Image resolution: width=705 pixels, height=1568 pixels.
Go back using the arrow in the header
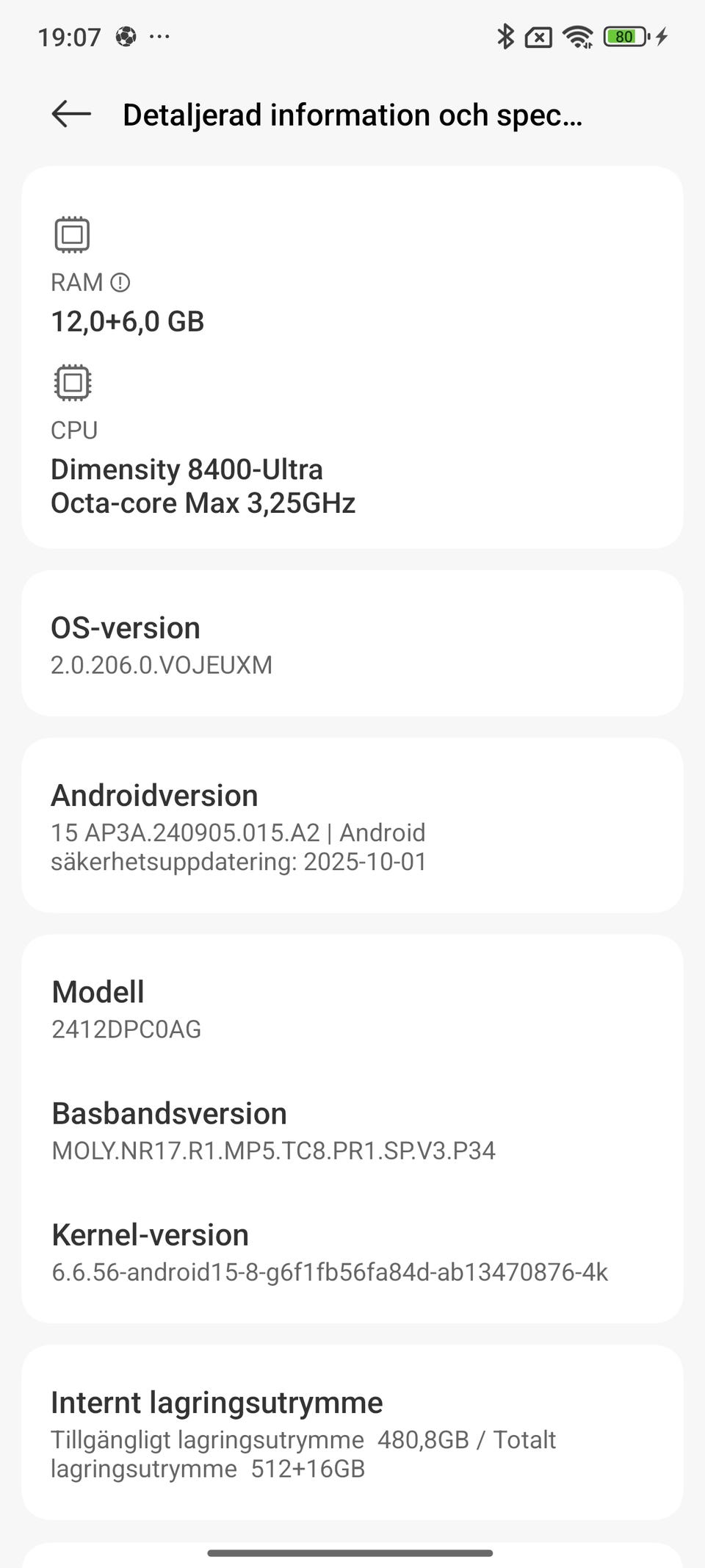(71, 114)
